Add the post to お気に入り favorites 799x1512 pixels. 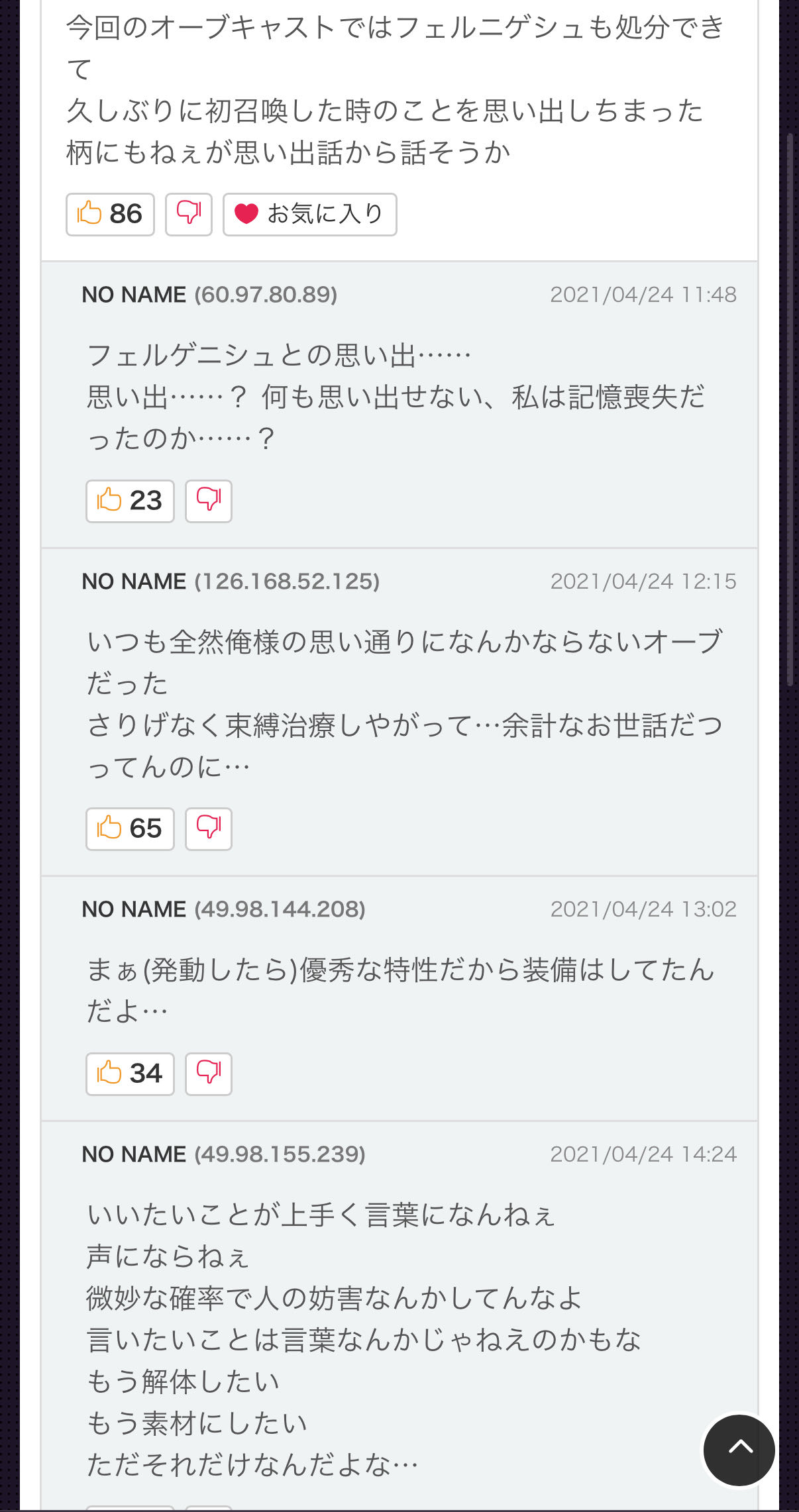310,214
